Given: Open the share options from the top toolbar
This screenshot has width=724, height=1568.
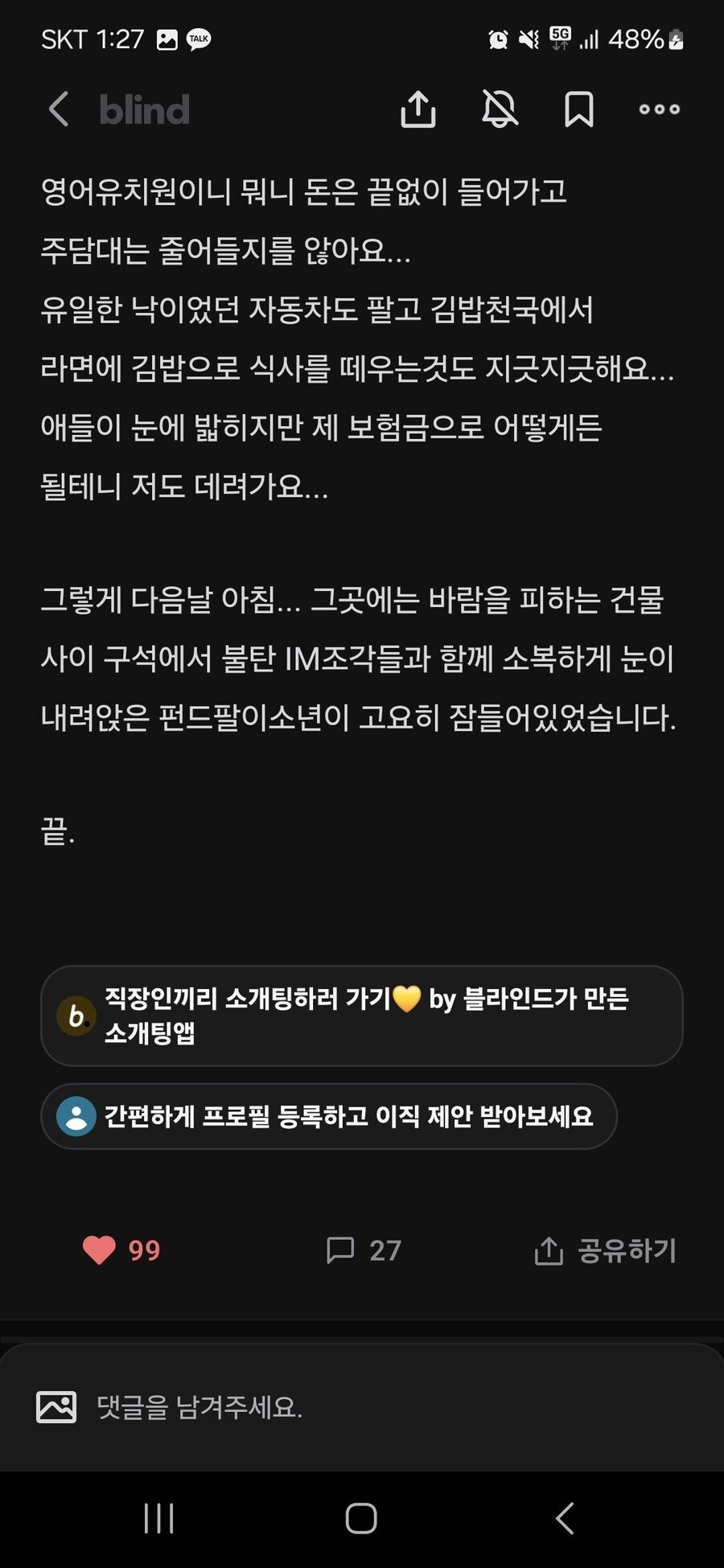Looking at the screenshot, I should [418, 110].
